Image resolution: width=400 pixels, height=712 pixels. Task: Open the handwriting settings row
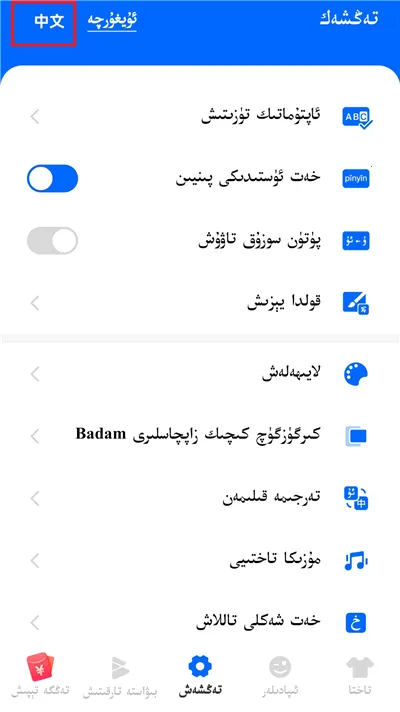[200, 303]
